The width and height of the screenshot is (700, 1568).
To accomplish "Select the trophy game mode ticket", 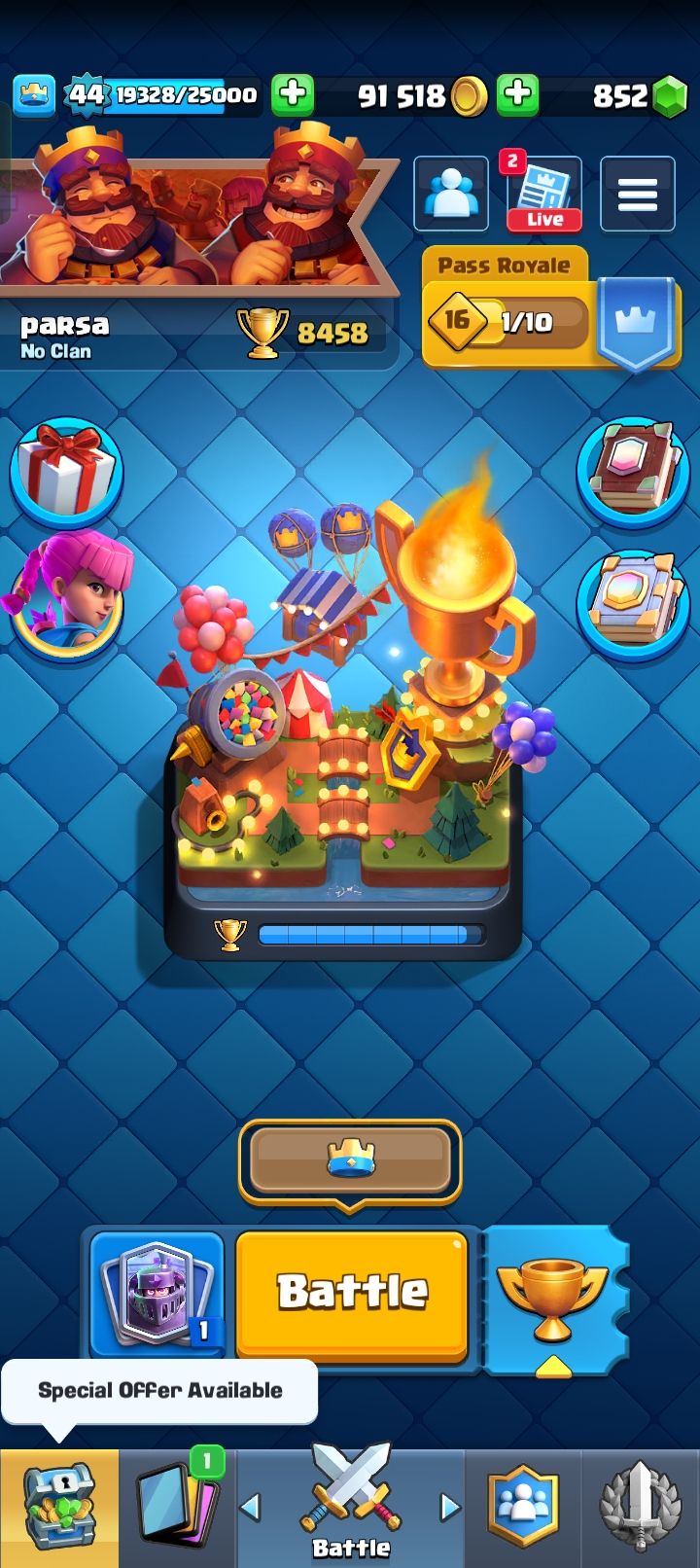I will pos(554,1299).
